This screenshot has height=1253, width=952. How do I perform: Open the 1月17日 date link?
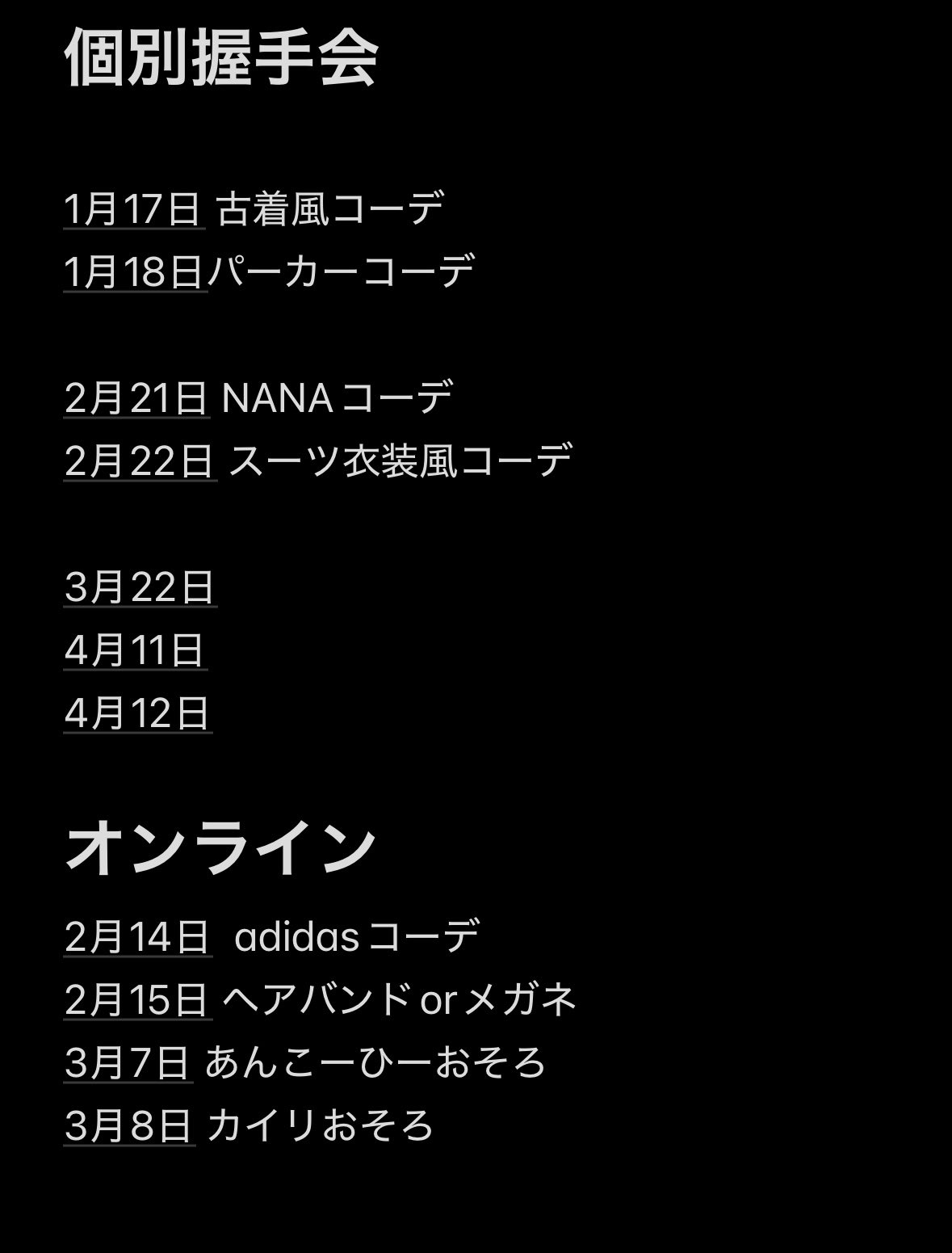click(133, 209)
